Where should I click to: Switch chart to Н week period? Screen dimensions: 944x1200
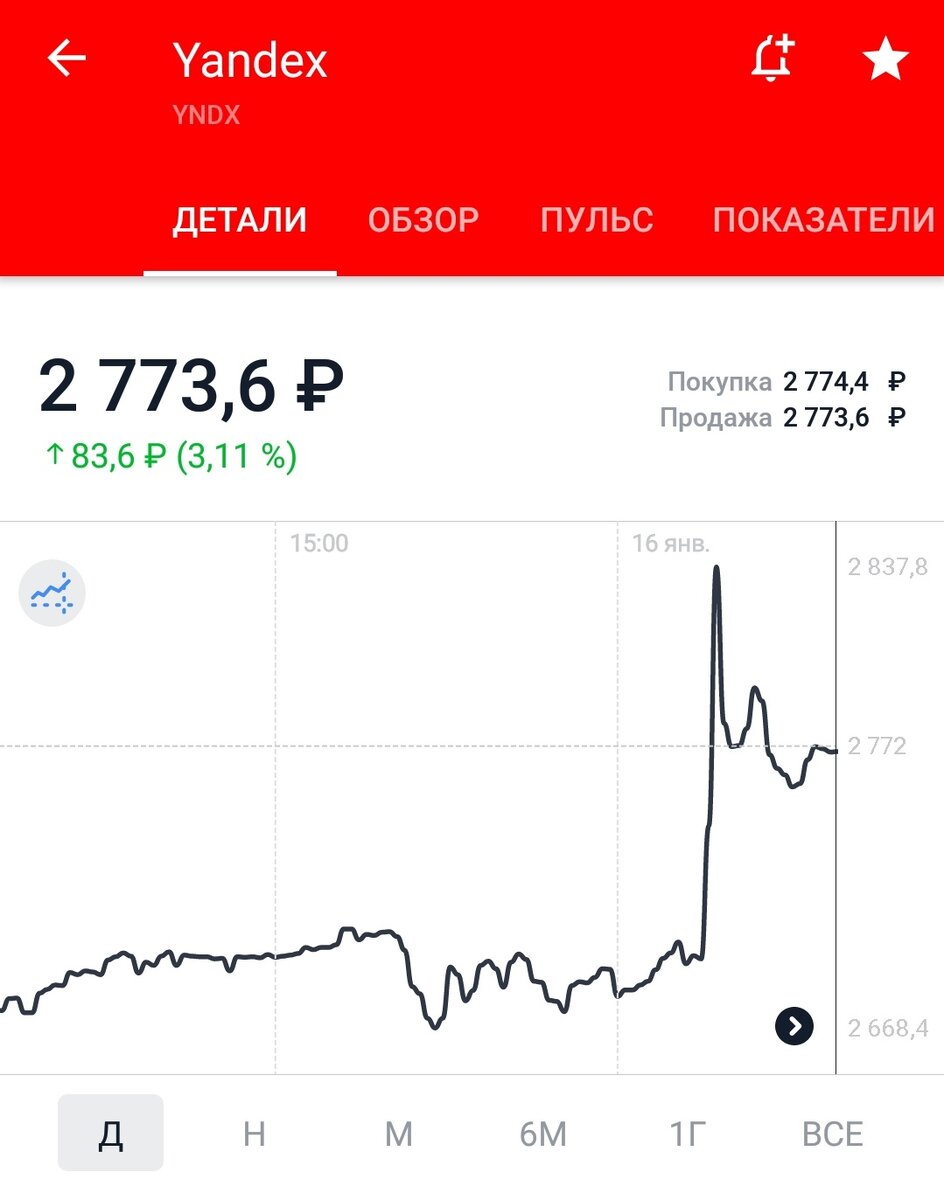click(x=254, y=1134)
